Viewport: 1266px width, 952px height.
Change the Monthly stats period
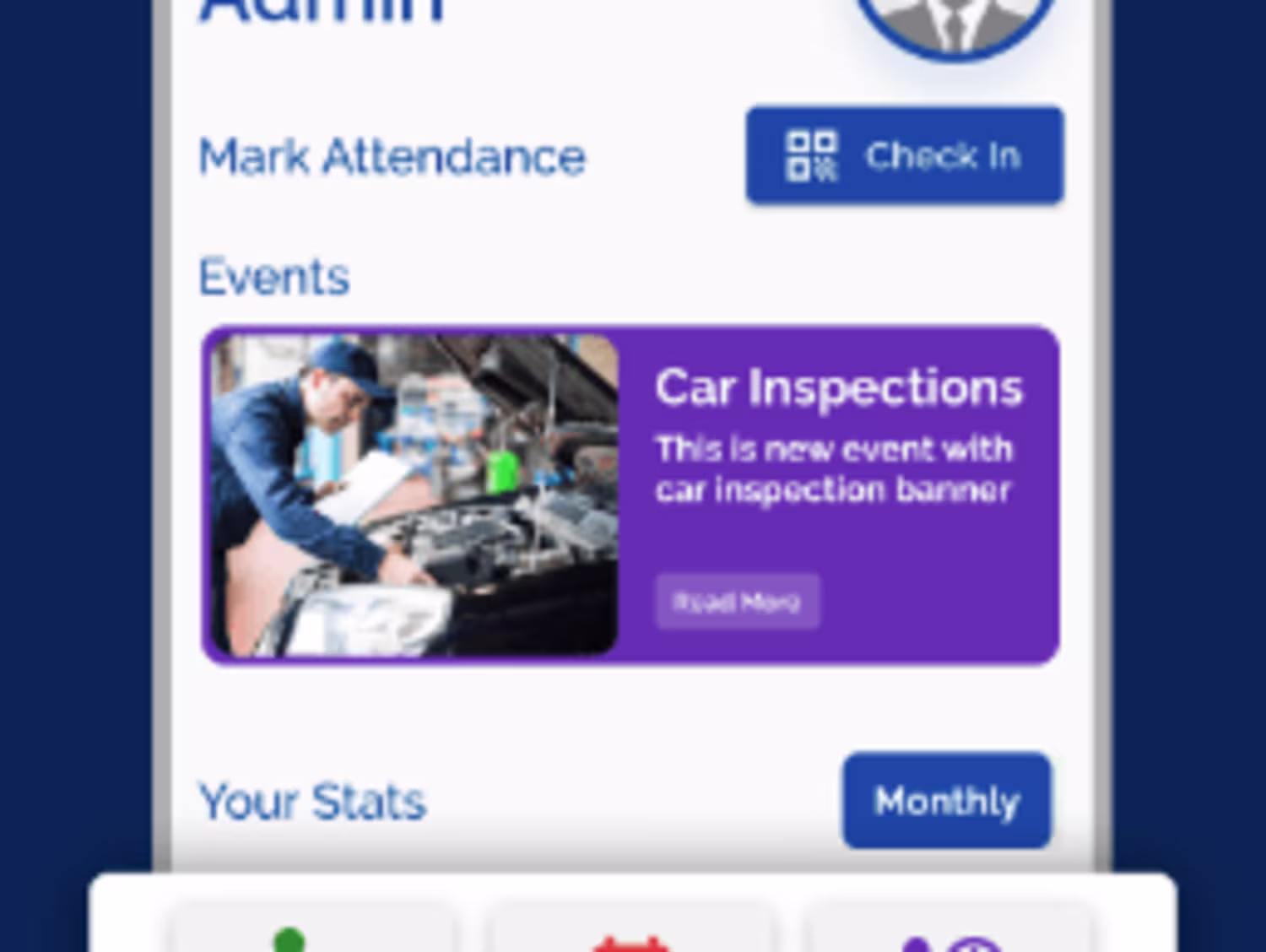(946, 800)
